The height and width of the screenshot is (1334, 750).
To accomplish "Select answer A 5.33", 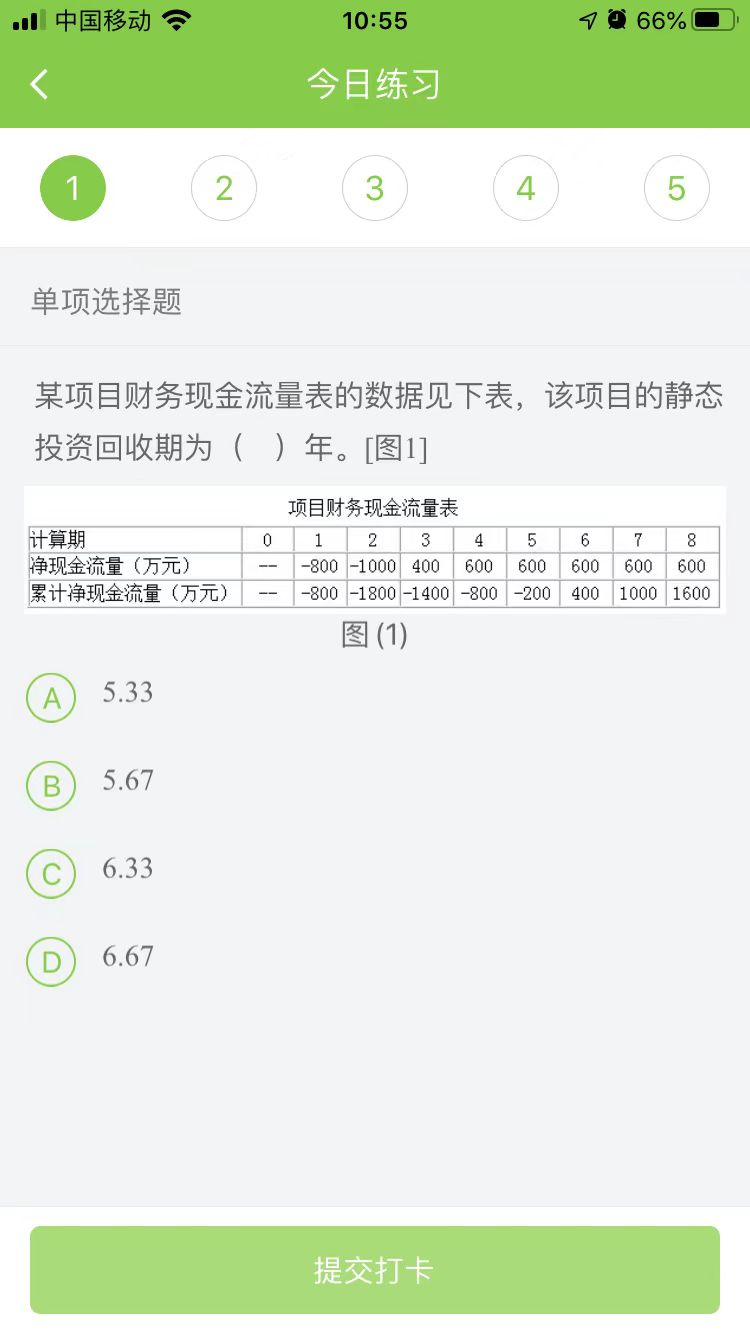I will pyautogui.click(x=51, y=698).
